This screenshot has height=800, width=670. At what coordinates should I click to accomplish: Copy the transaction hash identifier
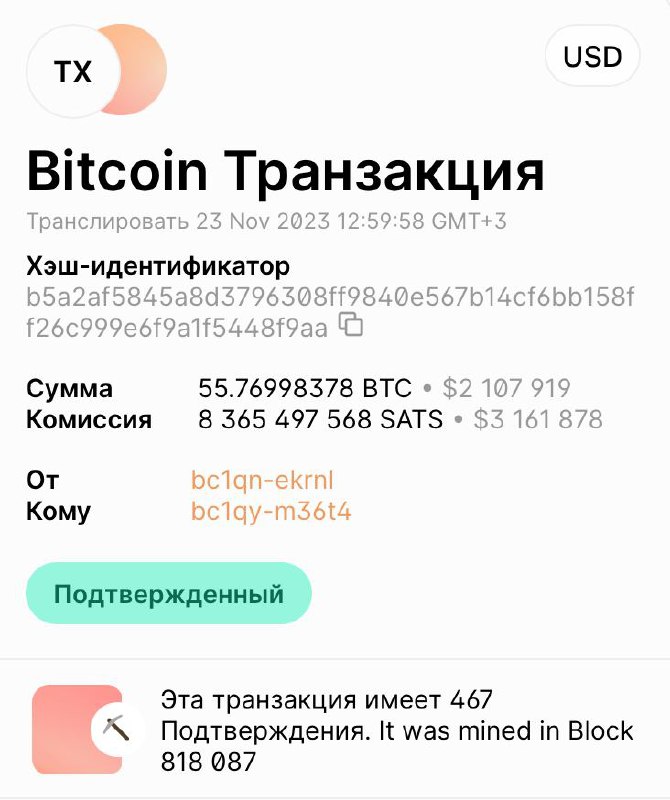point(351,325)
